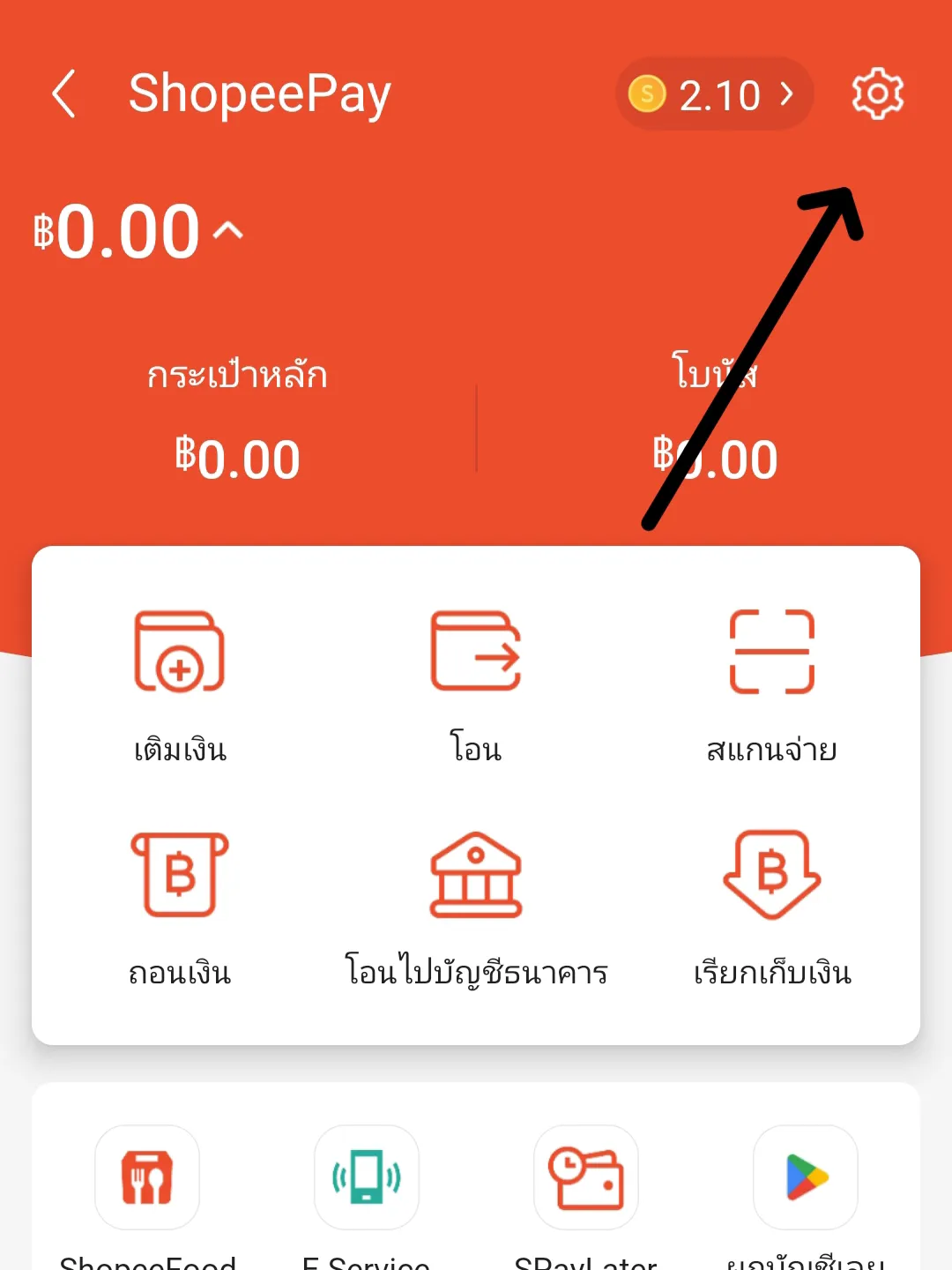Open the ShopeePay settings gear
The image size is (952, 1270).
point(877,94)
